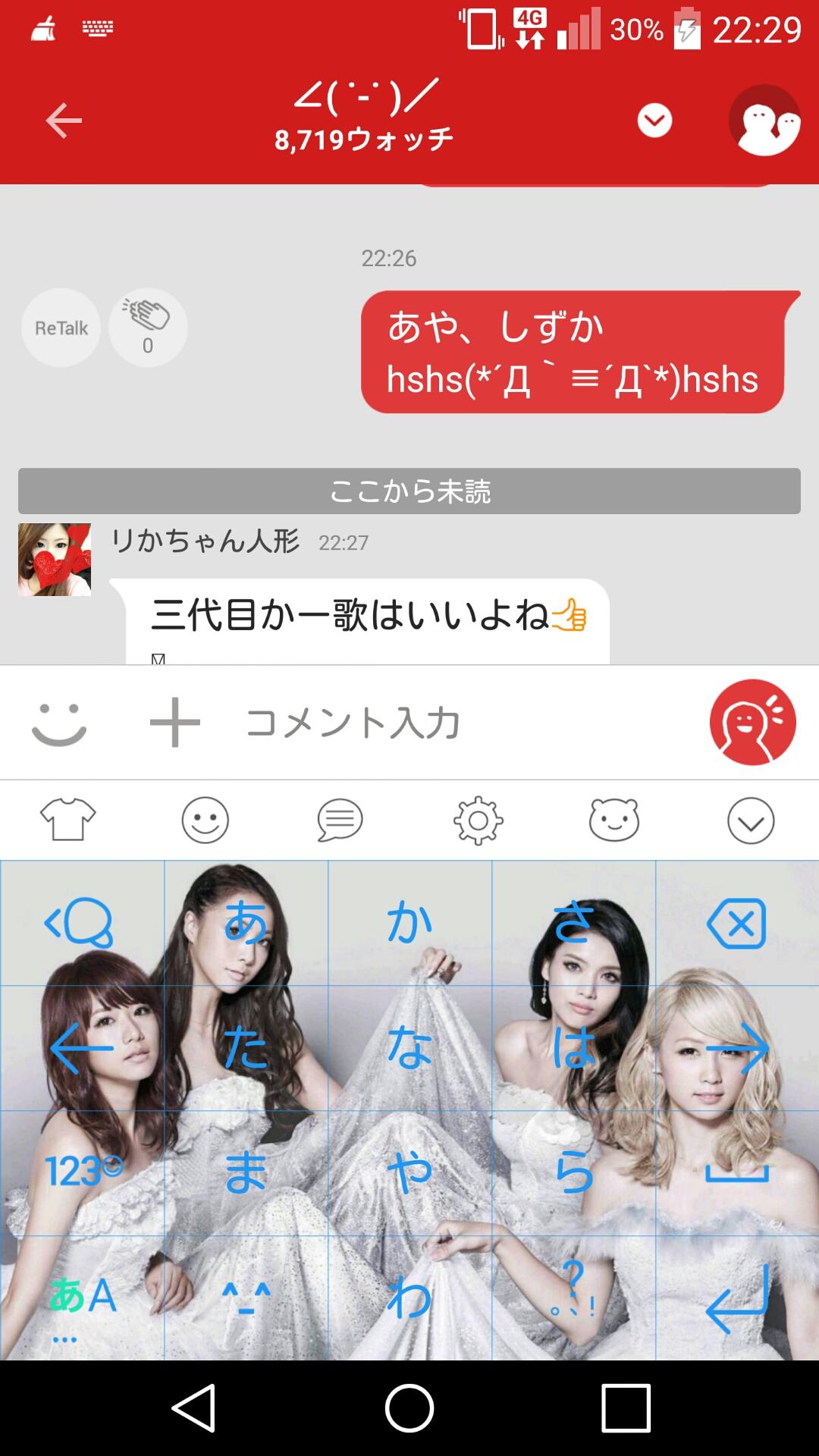Open keyboard theme settings via t-shirt icon

click(x=67, y=820)
